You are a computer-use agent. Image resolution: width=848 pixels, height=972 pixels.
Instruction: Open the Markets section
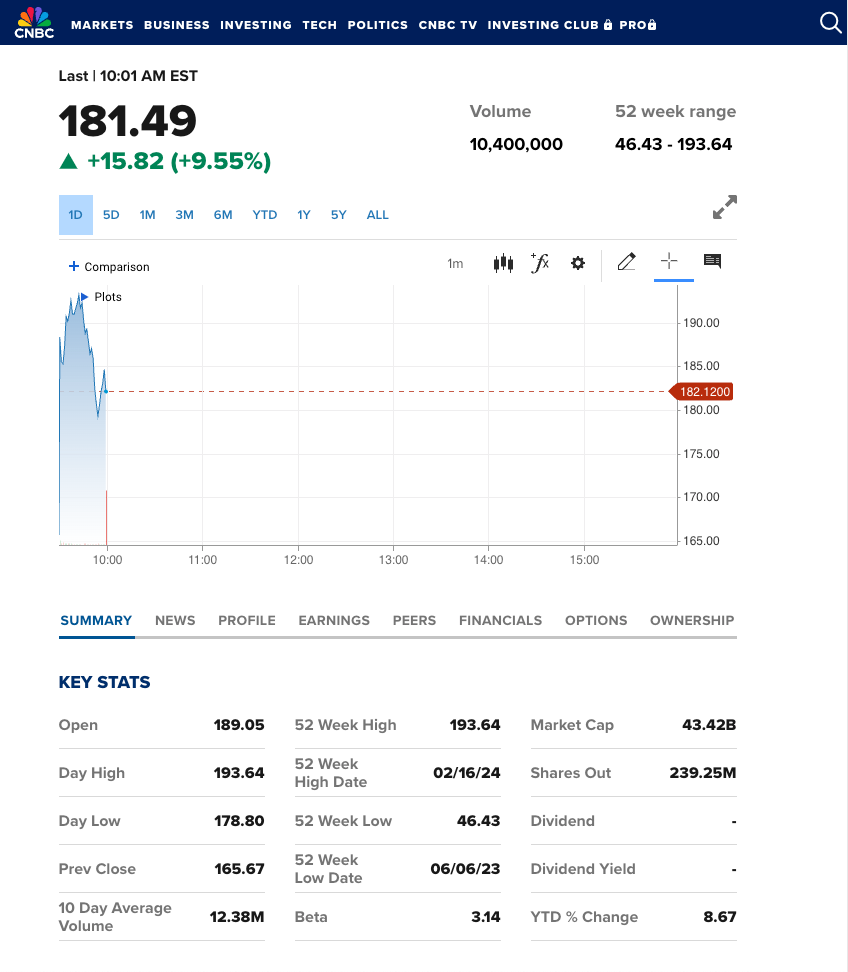[x=102, y=25]
